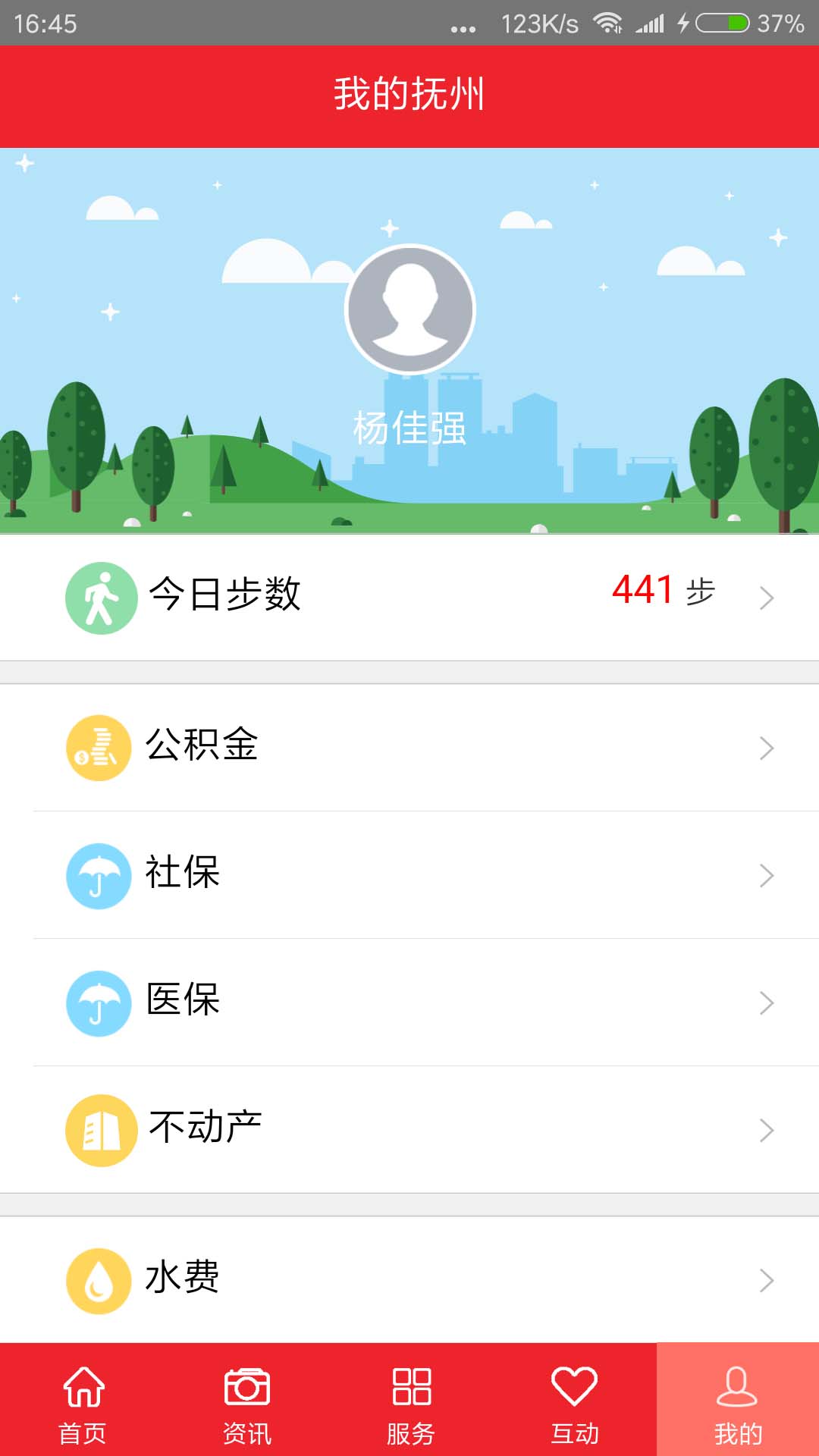Image resolution: width=819 pixels, height=1456 pixels.
Task: Open the profile avatar picture
Action: coord(409,309)
